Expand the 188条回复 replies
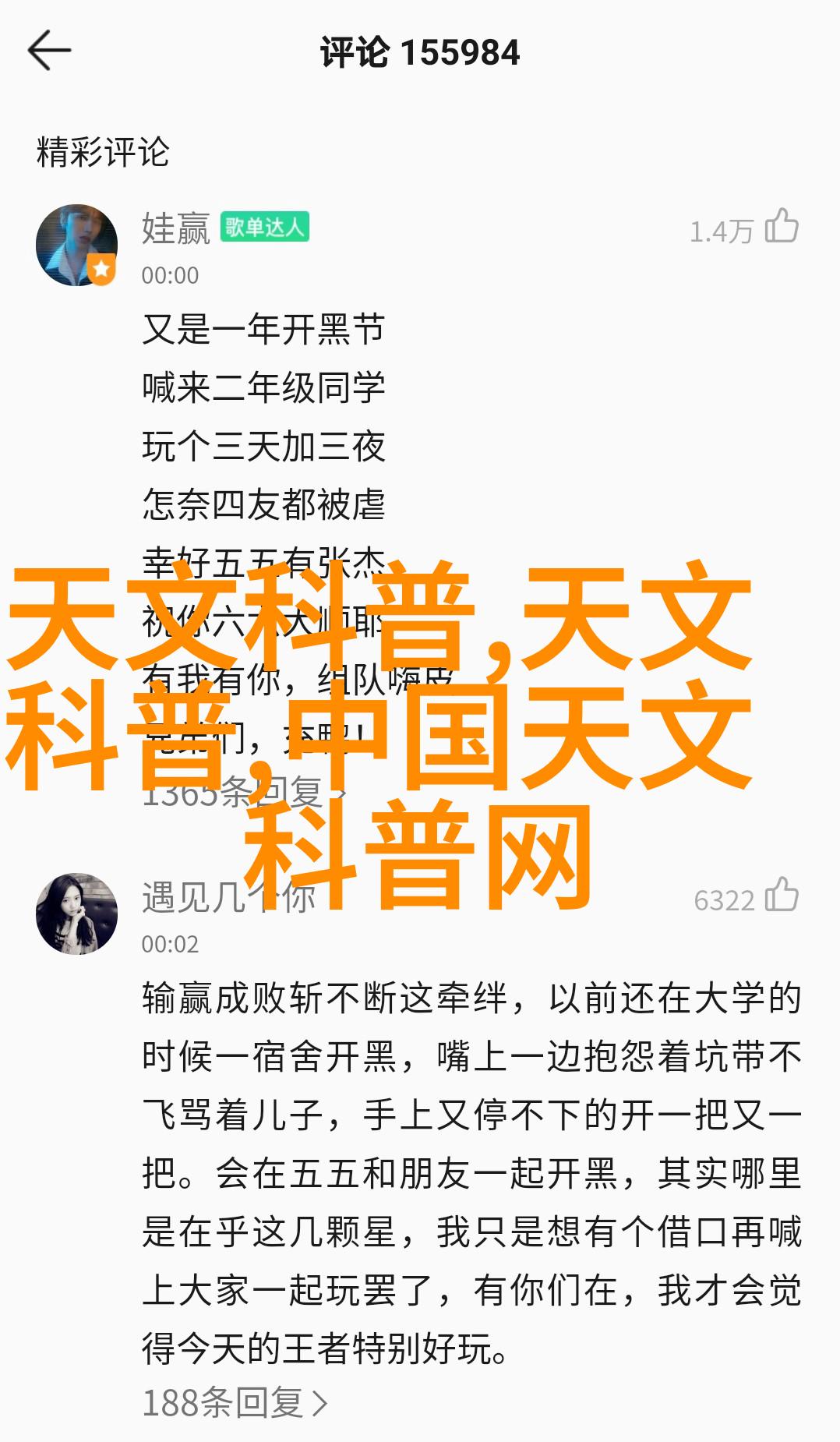The height and width of the screenshot is (1442, 840). pyautogui.click(x=234, y=1403)
